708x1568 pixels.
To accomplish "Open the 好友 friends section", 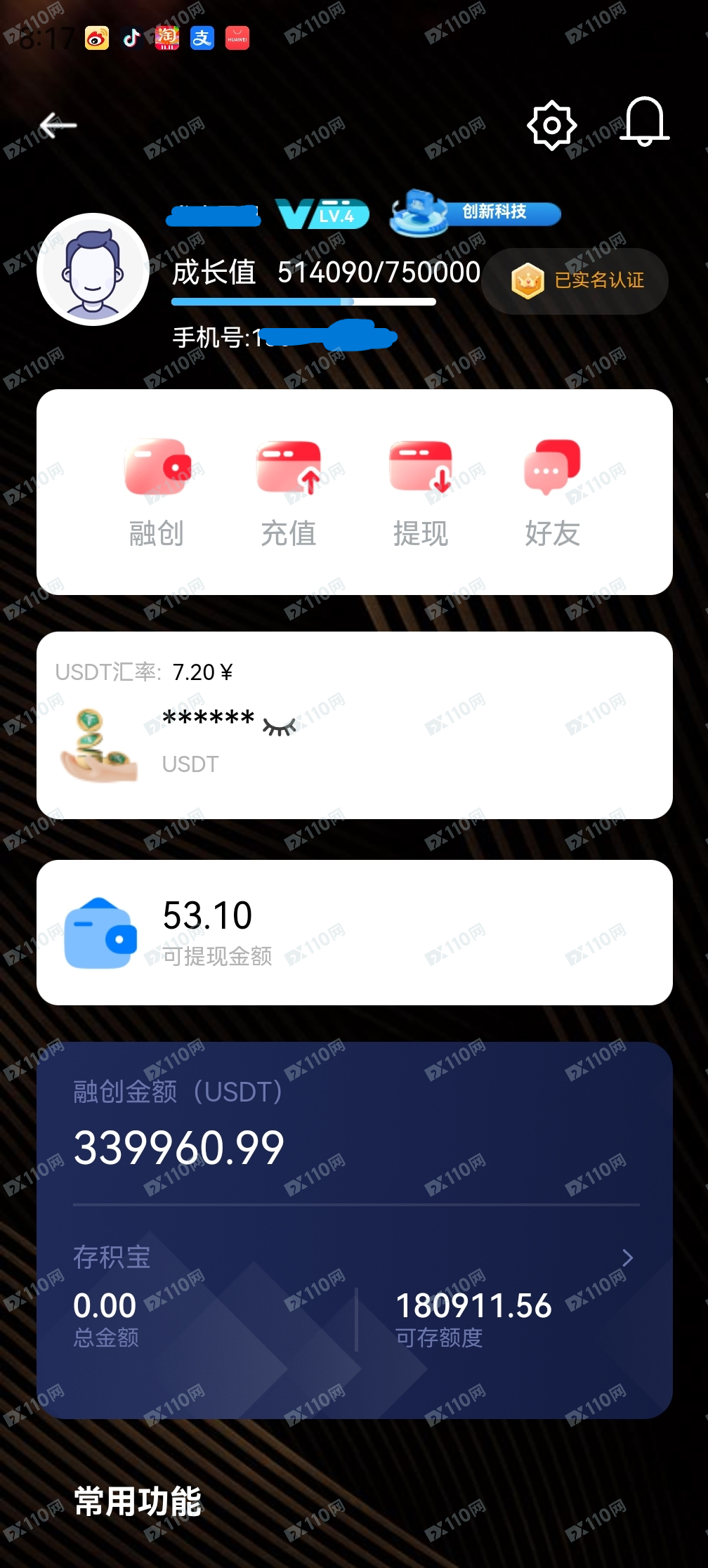I will tap(552, 492).
